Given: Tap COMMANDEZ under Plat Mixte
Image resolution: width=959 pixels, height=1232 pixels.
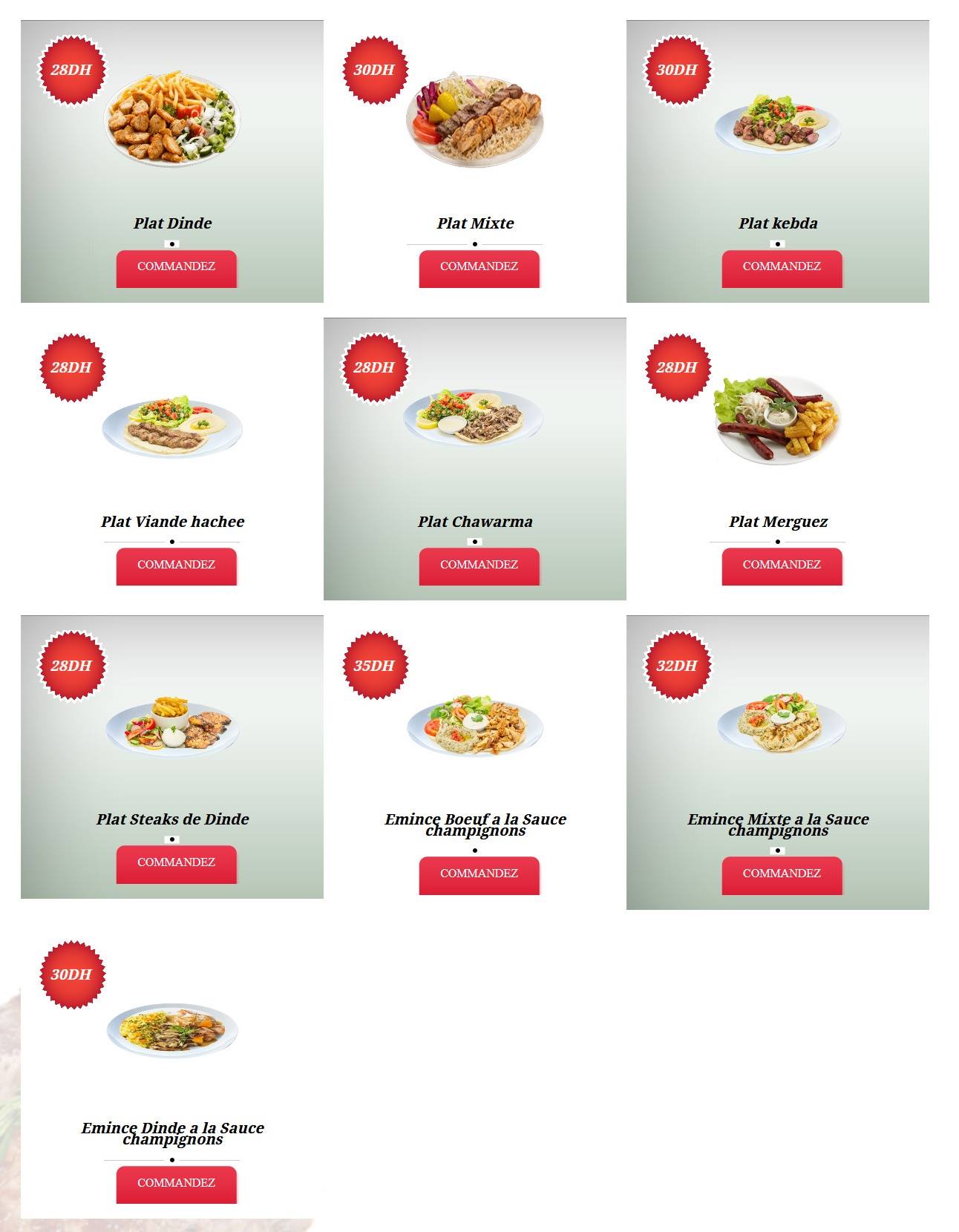Looking at the screenshot, I should 479,268.
